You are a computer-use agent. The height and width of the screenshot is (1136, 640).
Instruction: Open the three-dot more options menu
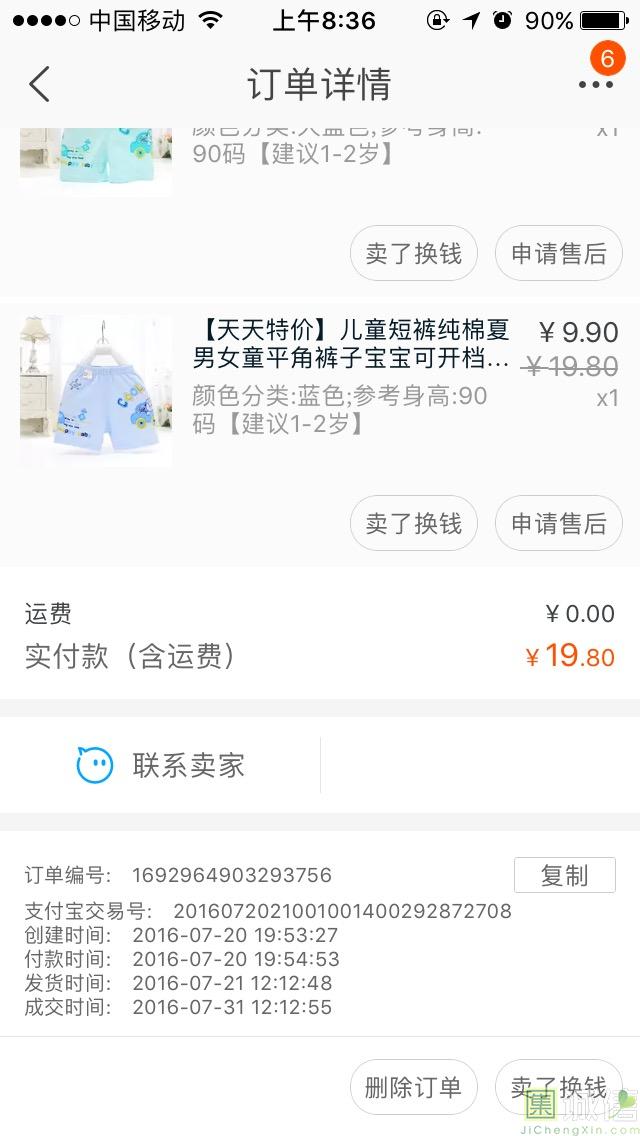click(596, 84)
